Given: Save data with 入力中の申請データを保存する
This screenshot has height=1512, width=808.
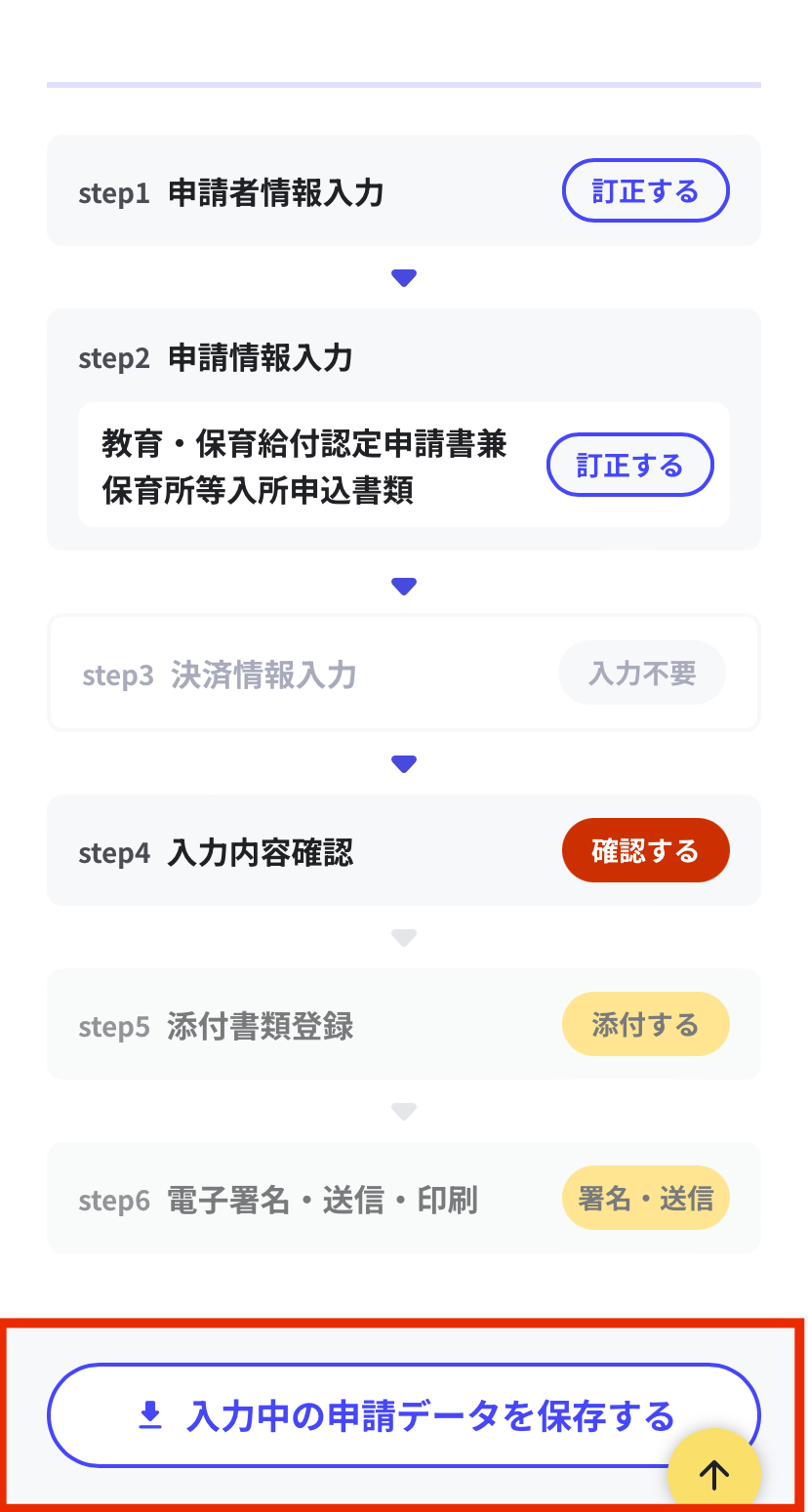Looking at the screenshot, I should tap(403, 1415).
